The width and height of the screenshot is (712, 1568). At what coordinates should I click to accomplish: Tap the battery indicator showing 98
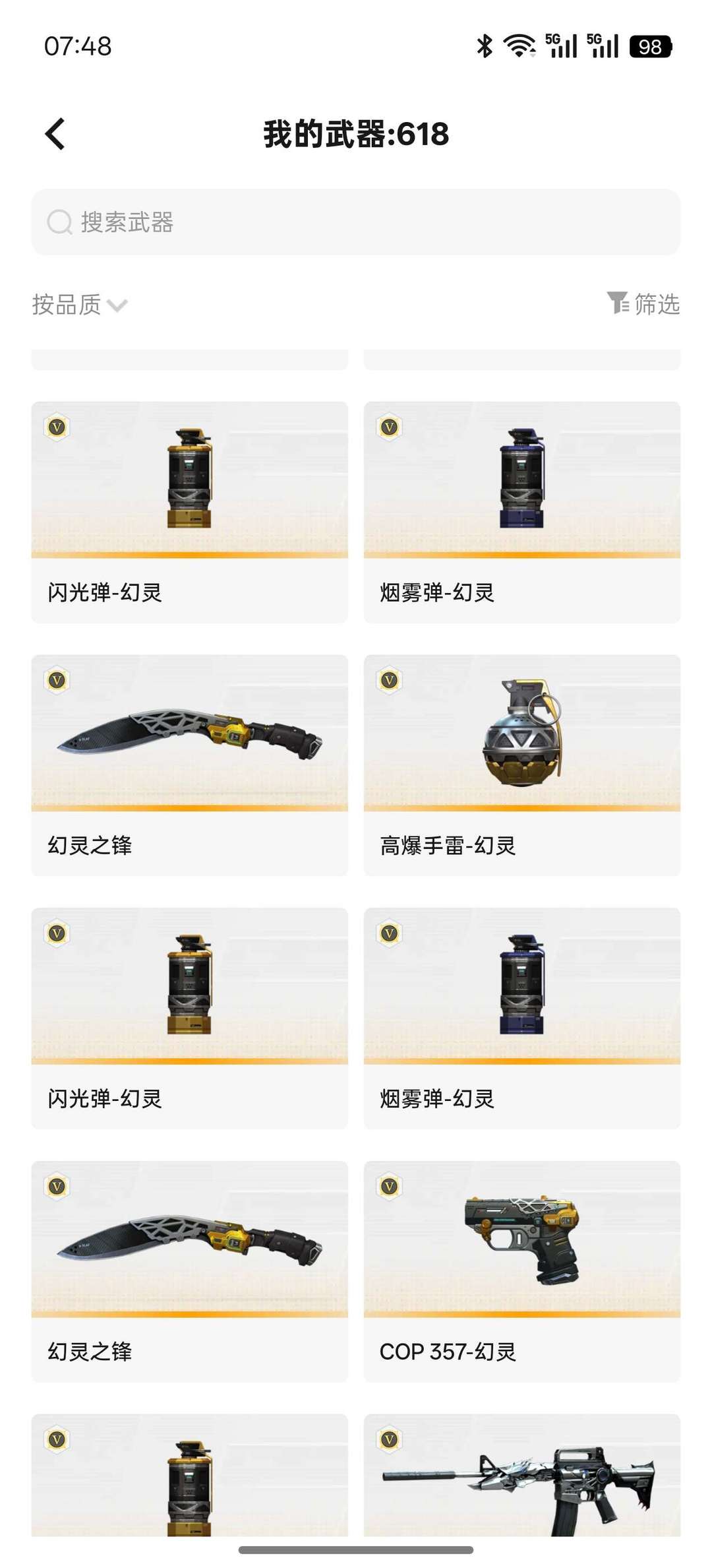649,46
